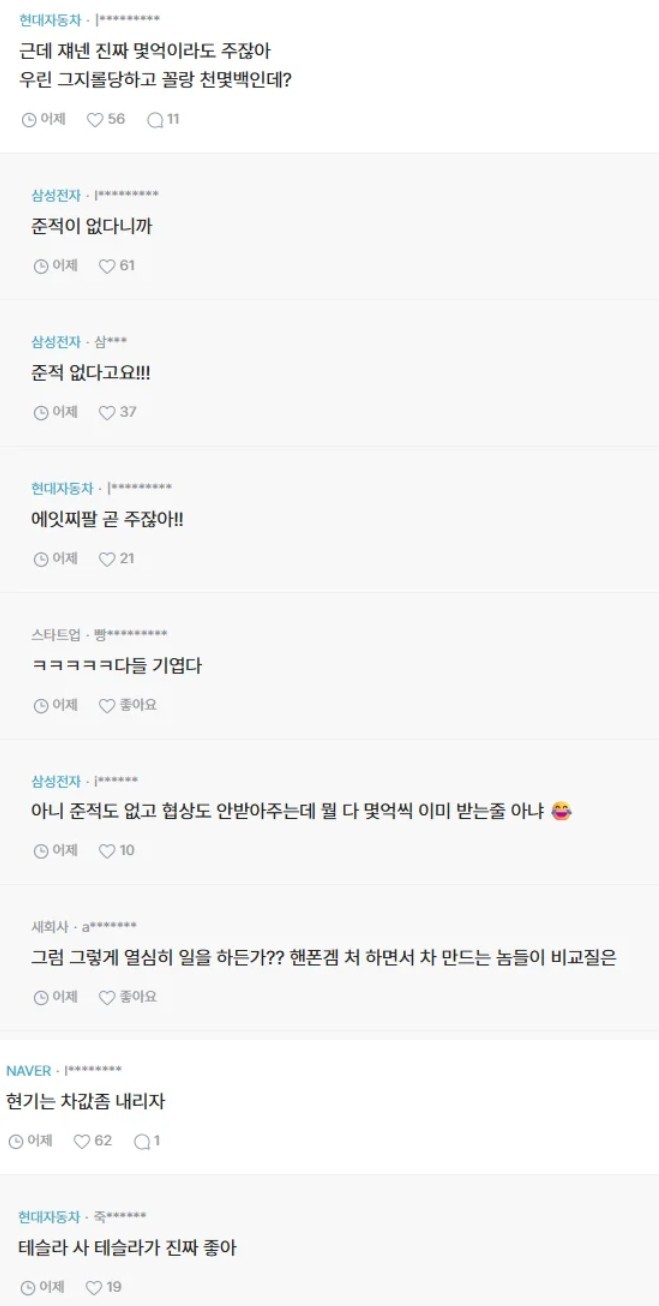Viewport: 659px width, 1306px height.
Task: Like the top 현대자동차 comment with 56 likes
Action: click(x=105, y=119)
